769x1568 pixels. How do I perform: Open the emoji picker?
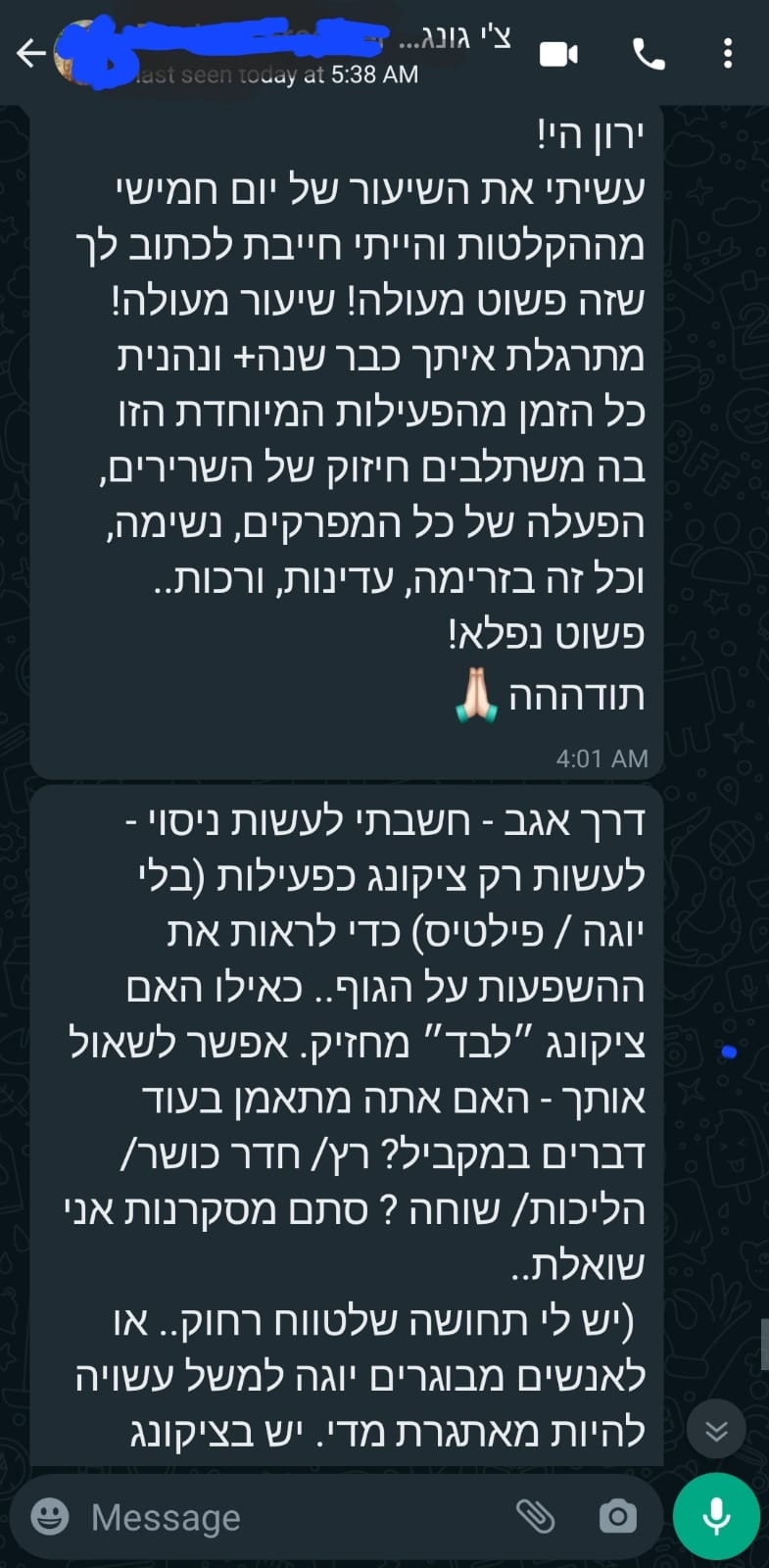tap(50, 1517)
